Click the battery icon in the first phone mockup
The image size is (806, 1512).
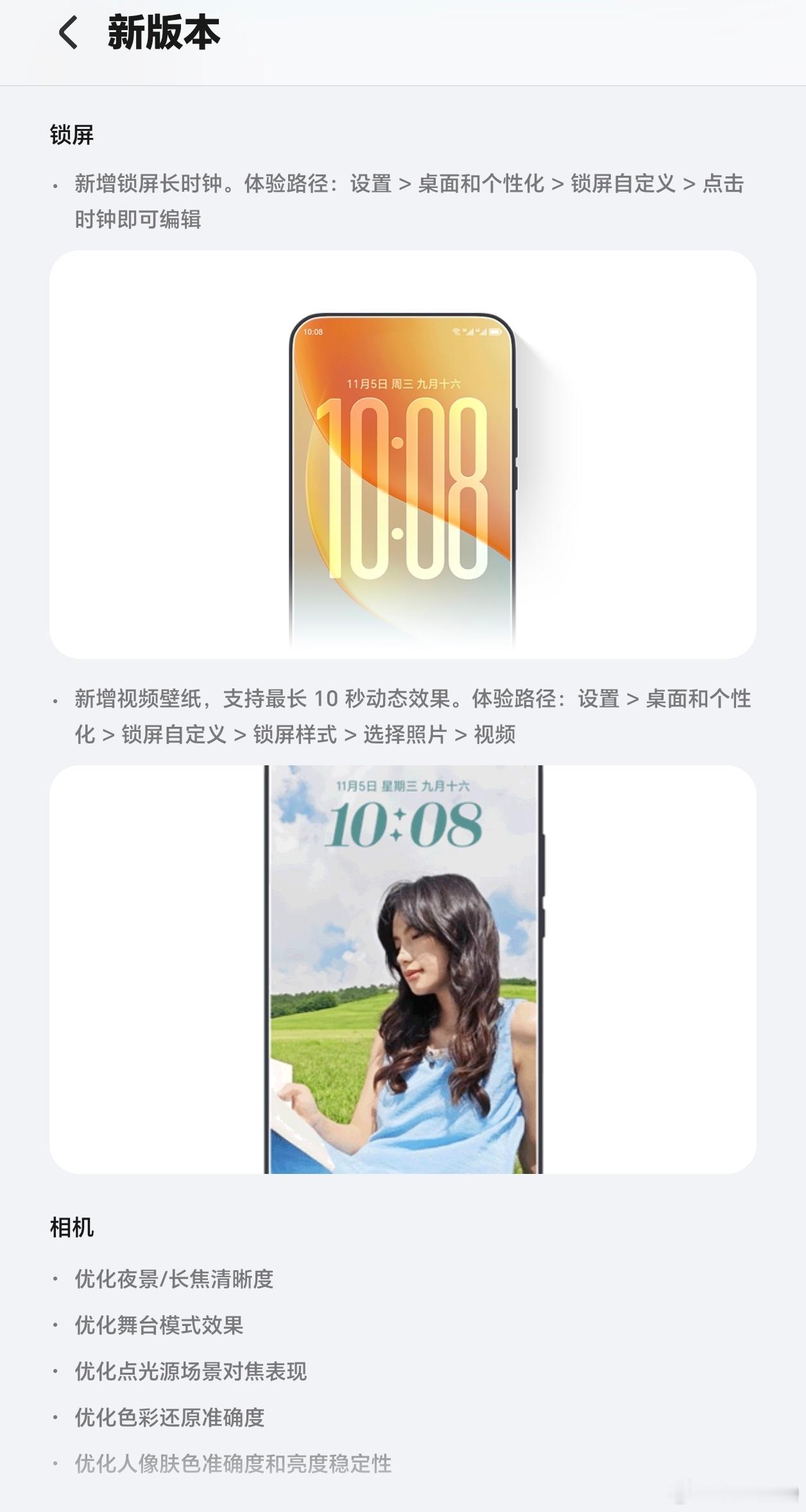495,332
